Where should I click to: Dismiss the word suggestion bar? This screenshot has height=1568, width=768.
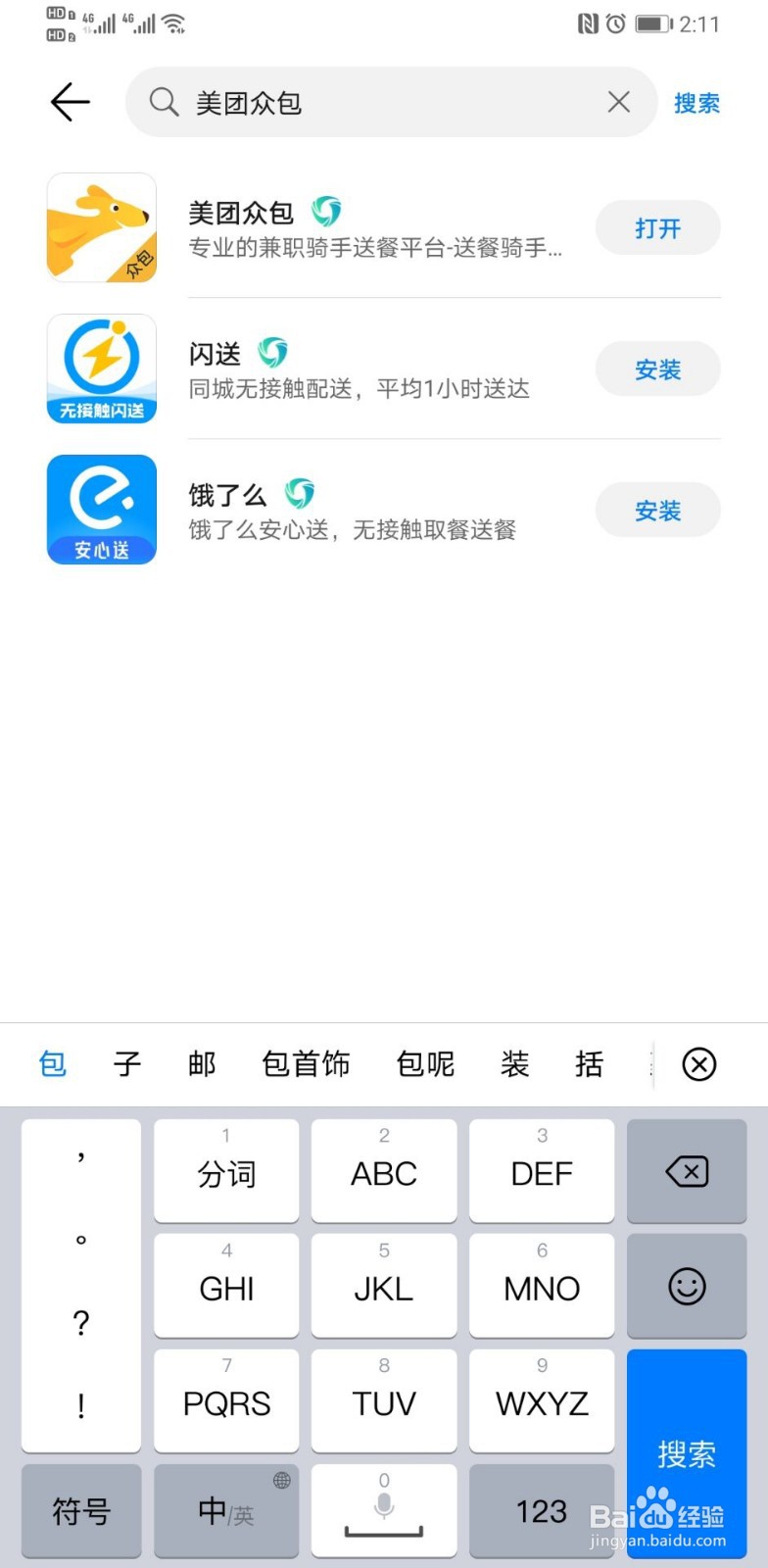click(698, 1064)
